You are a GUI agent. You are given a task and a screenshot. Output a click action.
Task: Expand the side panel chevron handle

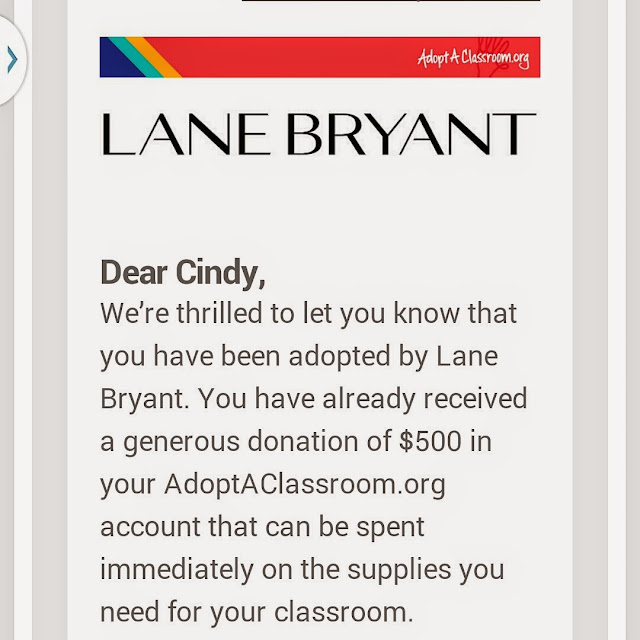[11, 60]
